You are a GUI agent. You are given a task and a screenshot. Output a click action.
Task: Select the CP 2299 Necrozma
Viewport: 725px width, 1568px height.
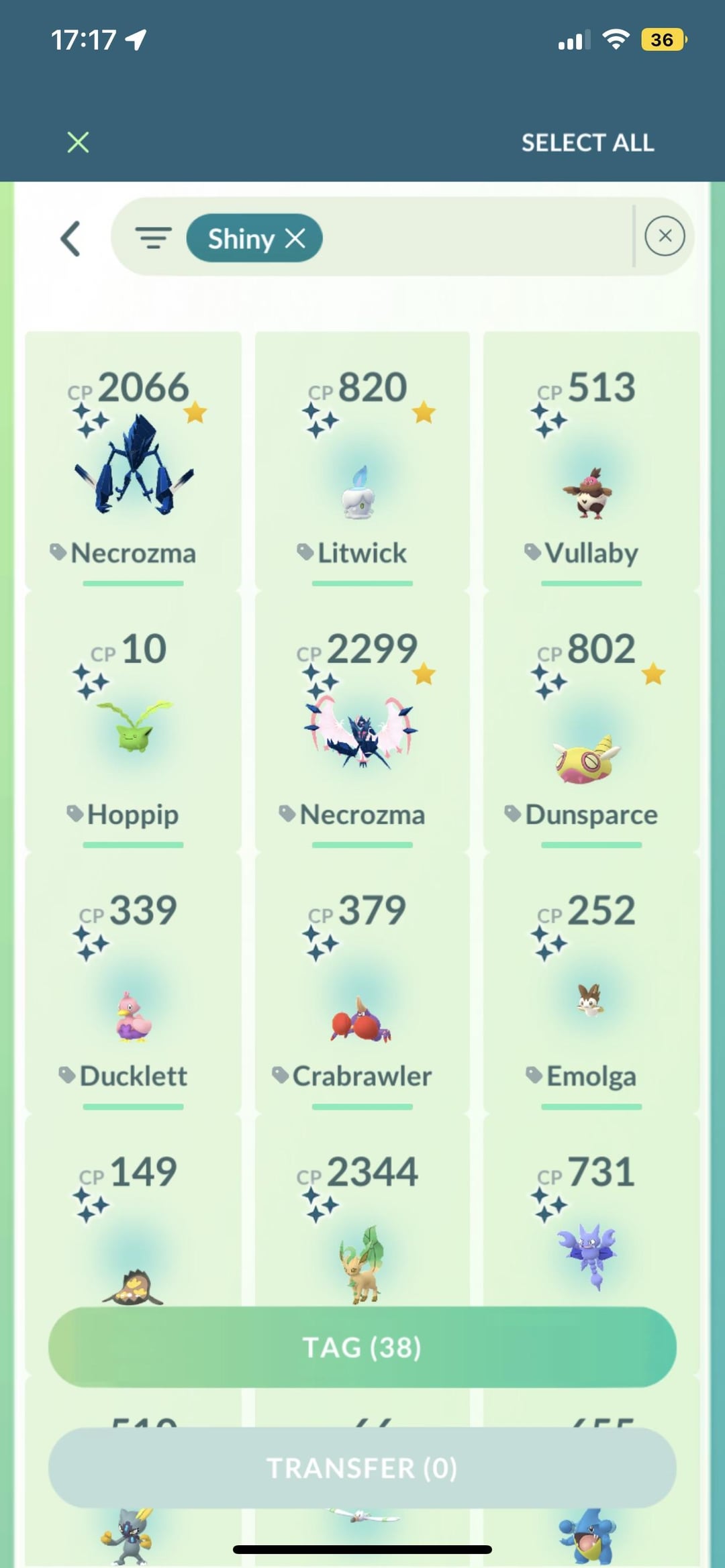coord(362,725)
